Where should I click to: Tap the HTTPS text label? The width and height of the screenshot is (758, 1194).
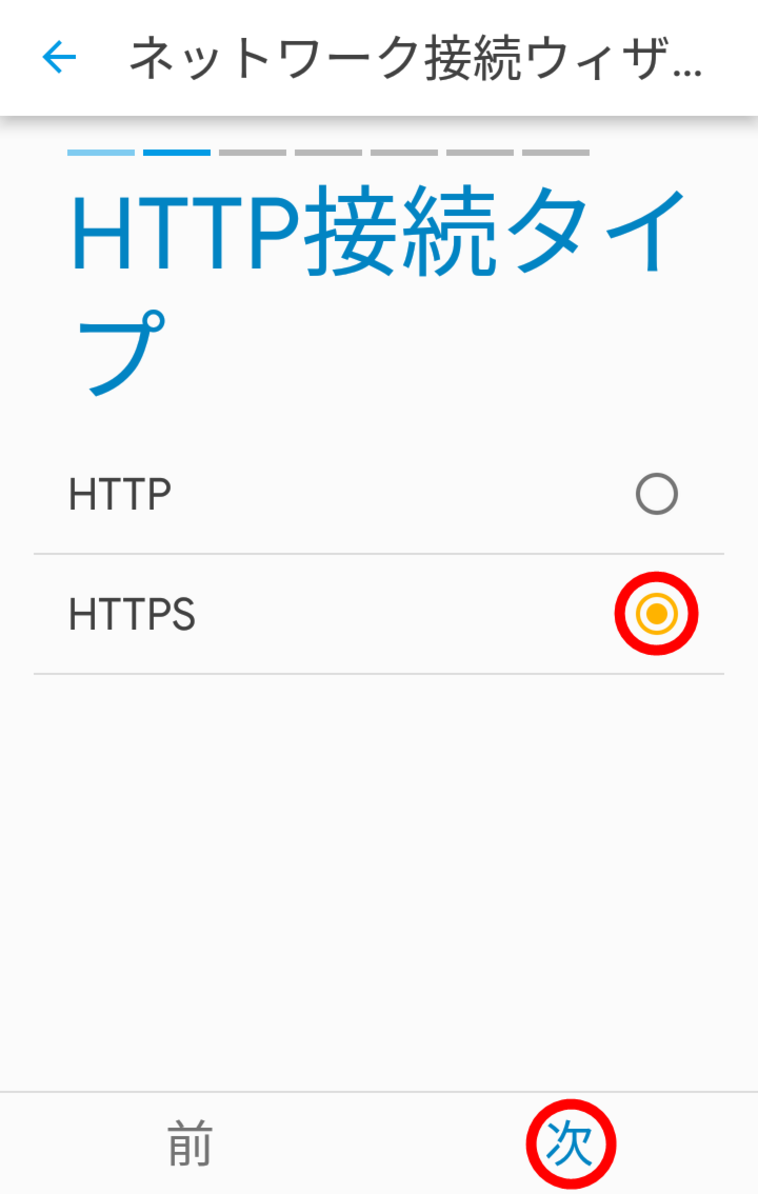pos(131,614)
